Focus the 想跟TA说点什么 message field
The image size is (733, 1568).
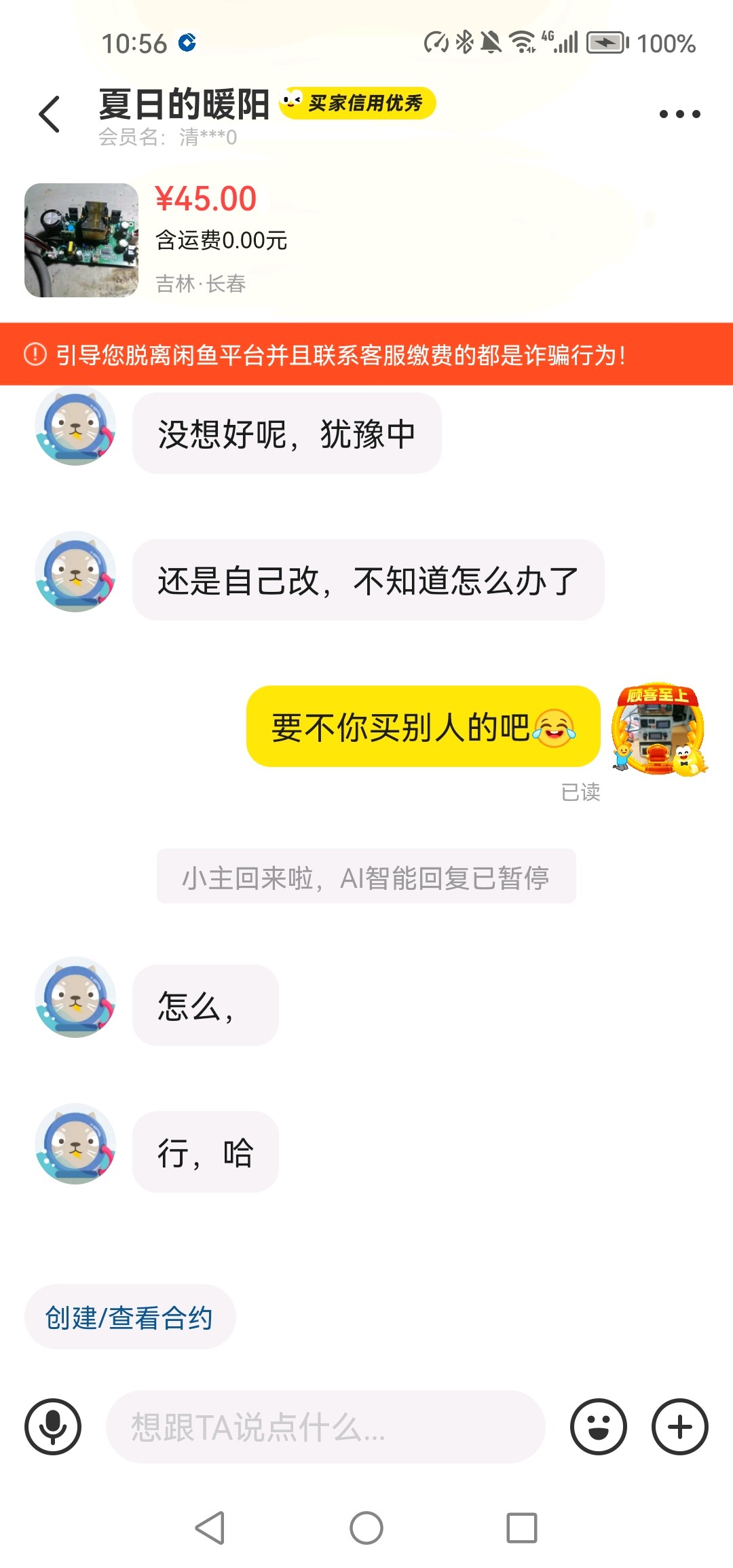point(326,1427)
